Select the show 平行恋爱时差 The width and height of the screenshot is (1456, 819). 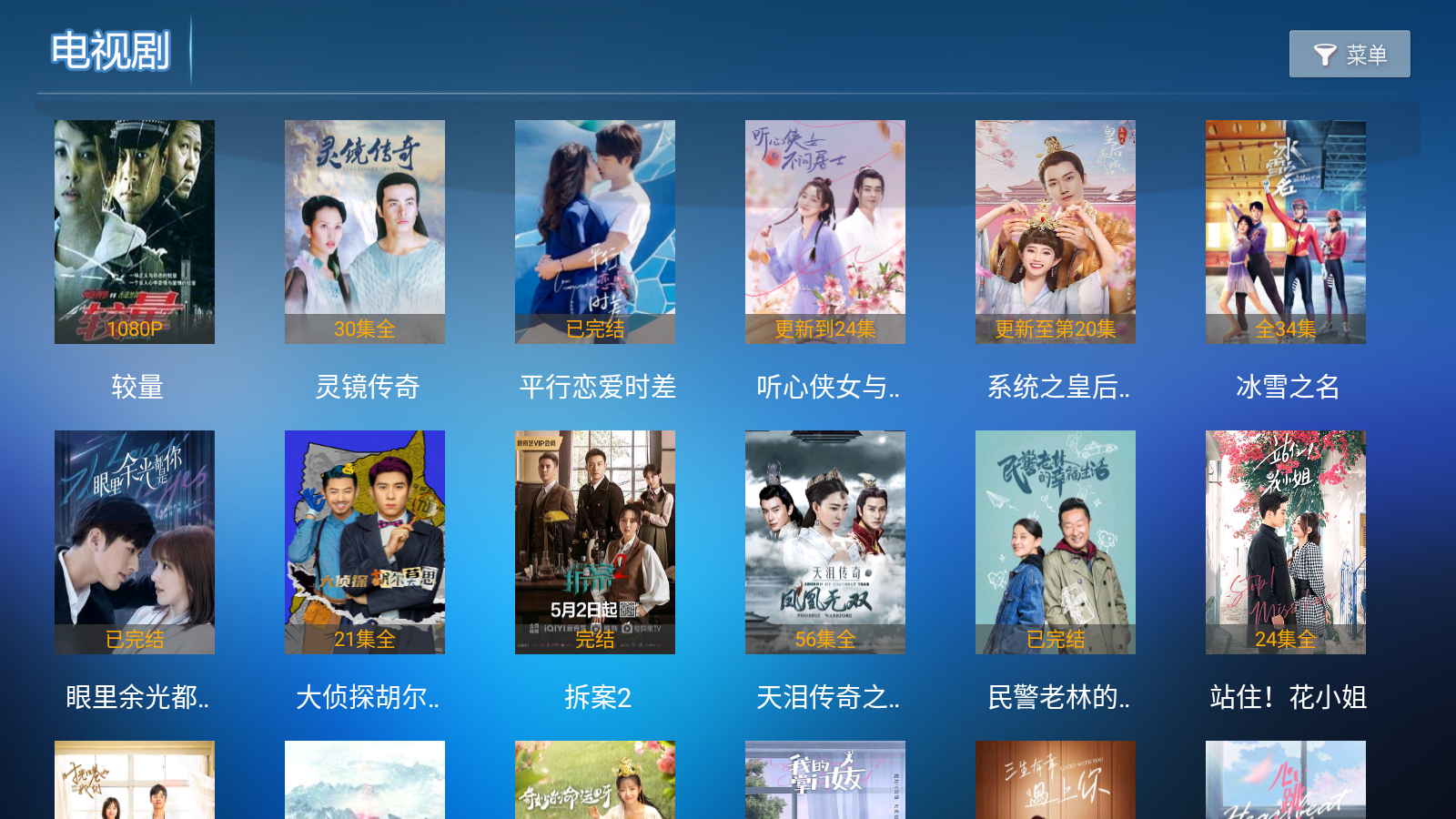coord(595,232)
